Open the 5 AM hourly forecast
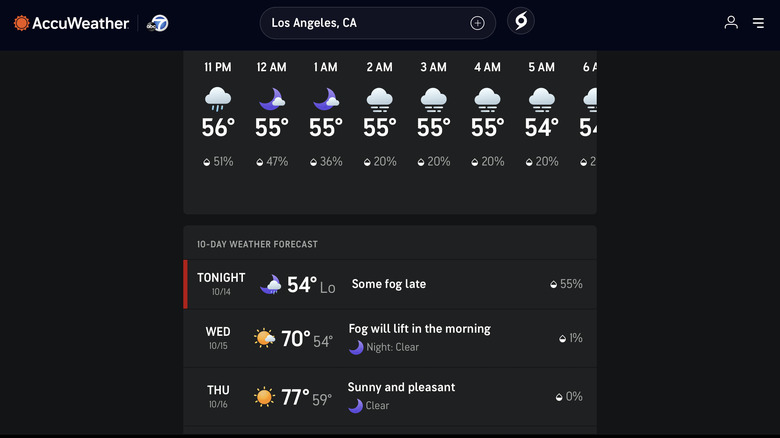 tap(541, 117)
